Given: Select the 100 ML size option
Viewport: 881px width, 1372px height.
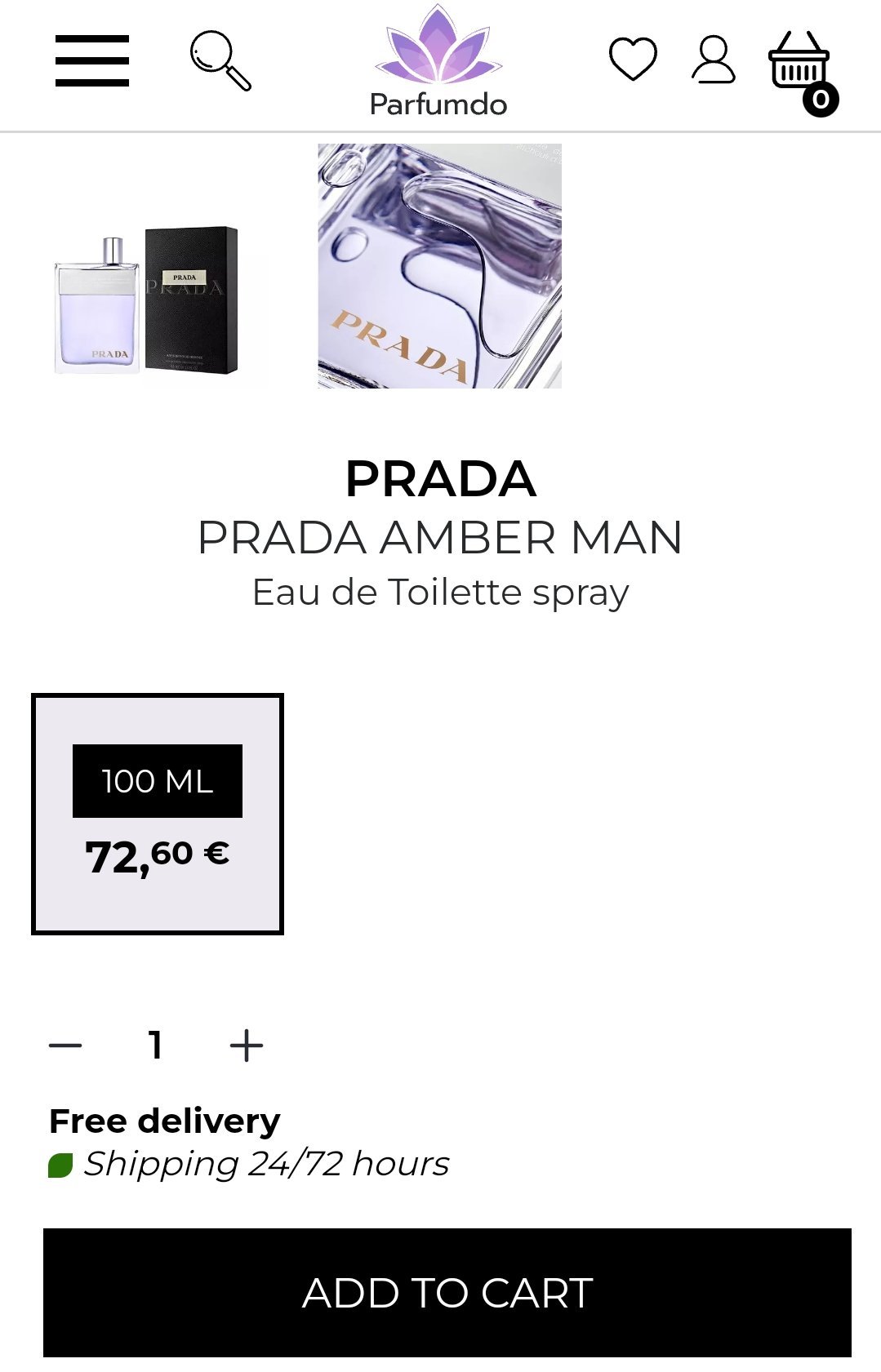Looking at the screenshot, I should [x=158, y=814].
